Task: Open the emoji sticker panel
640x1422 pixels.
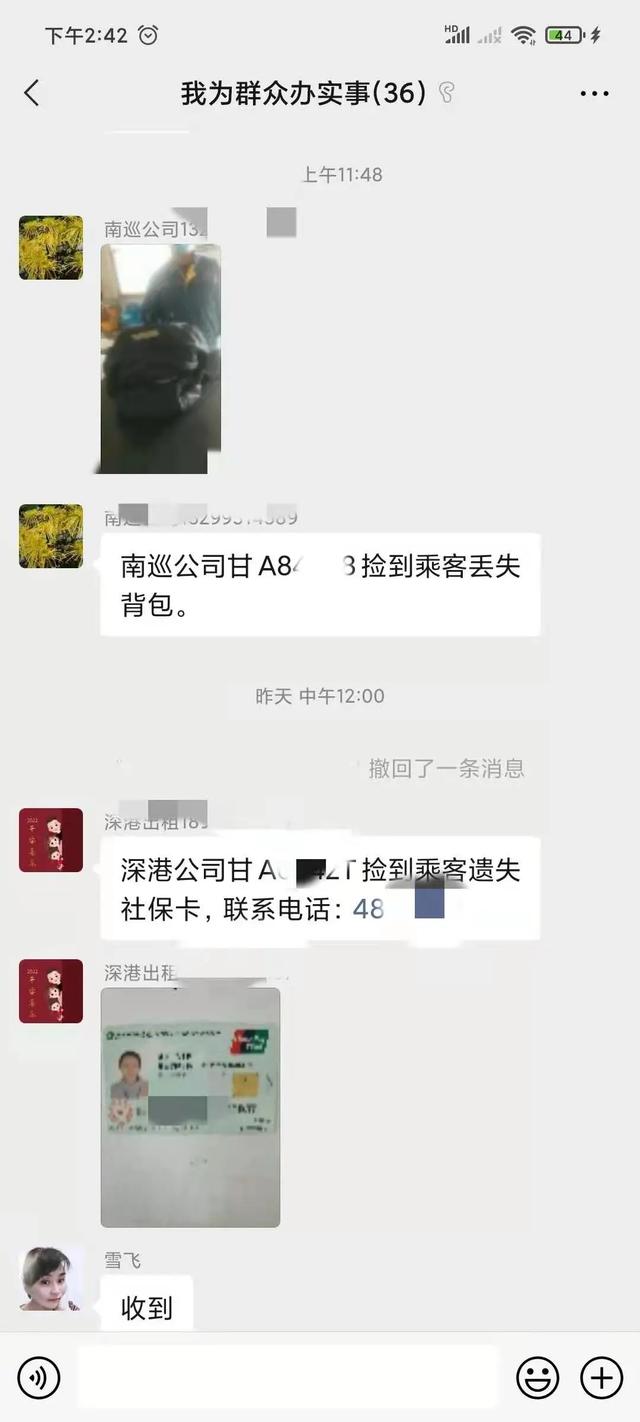Action: point(537,1378)
